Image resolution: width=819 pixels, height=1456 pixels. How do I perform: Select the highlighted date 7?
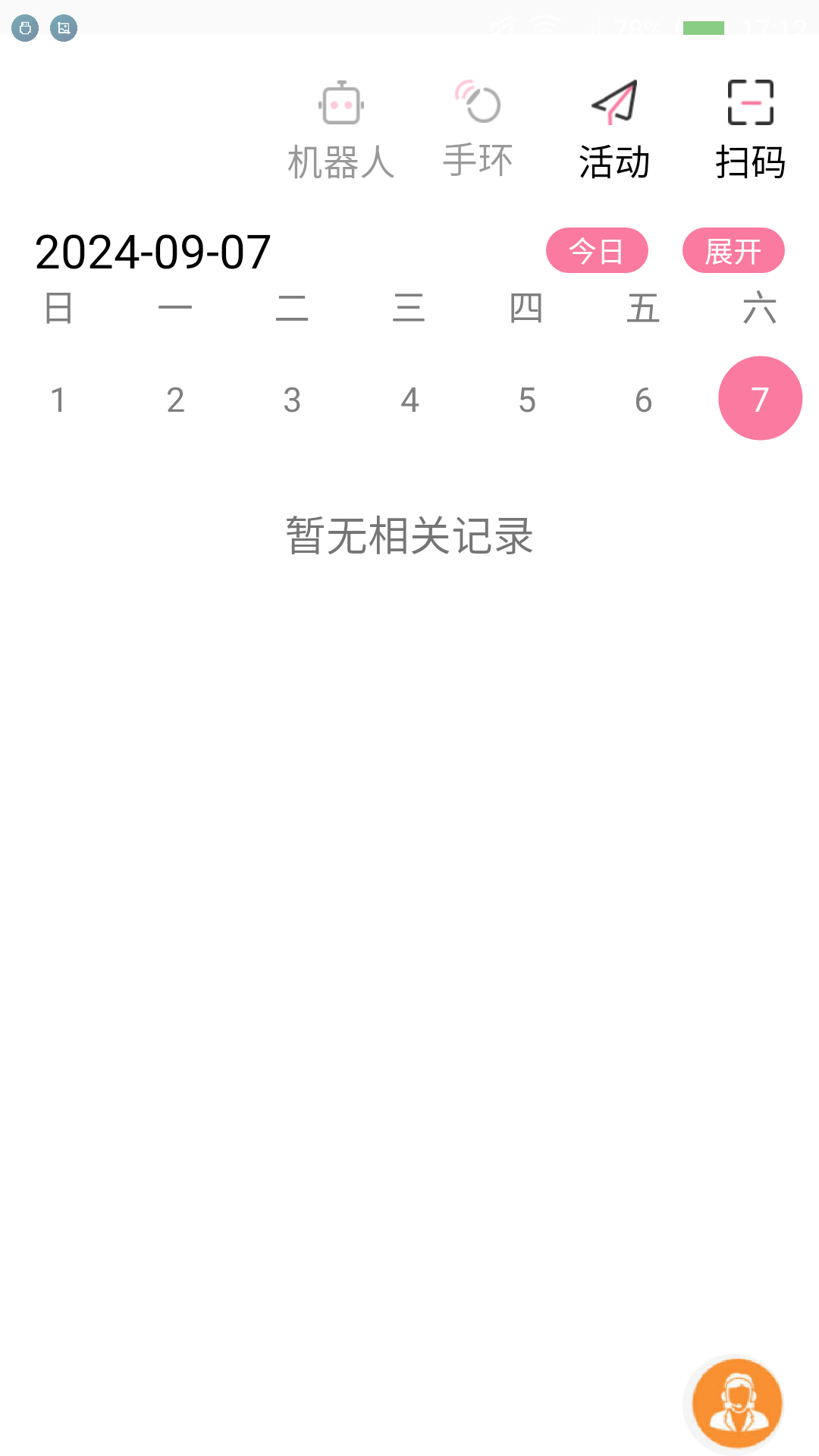coord(759,397)
